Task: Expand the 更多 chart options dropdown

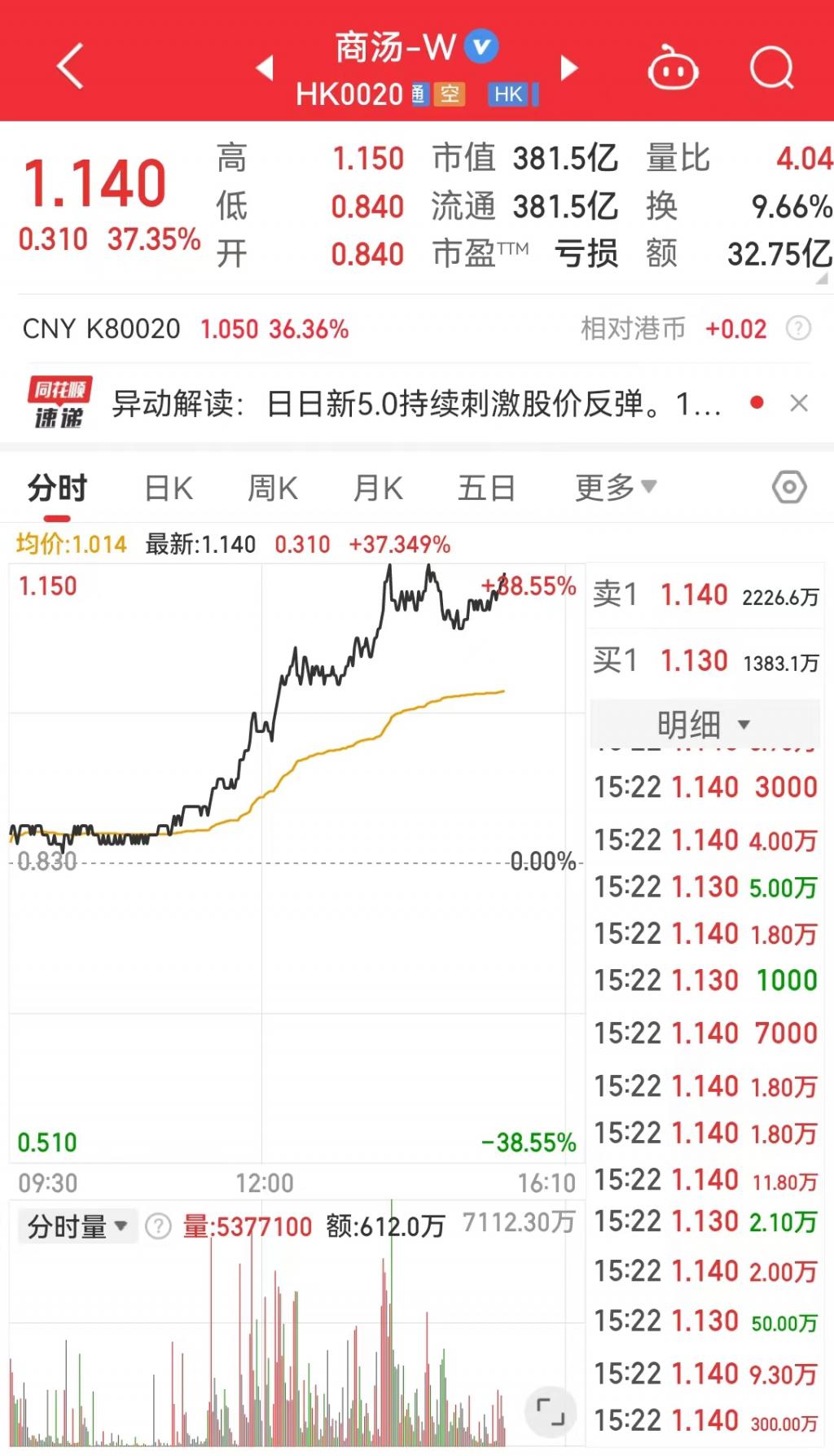Action: (x=615, y=489)
